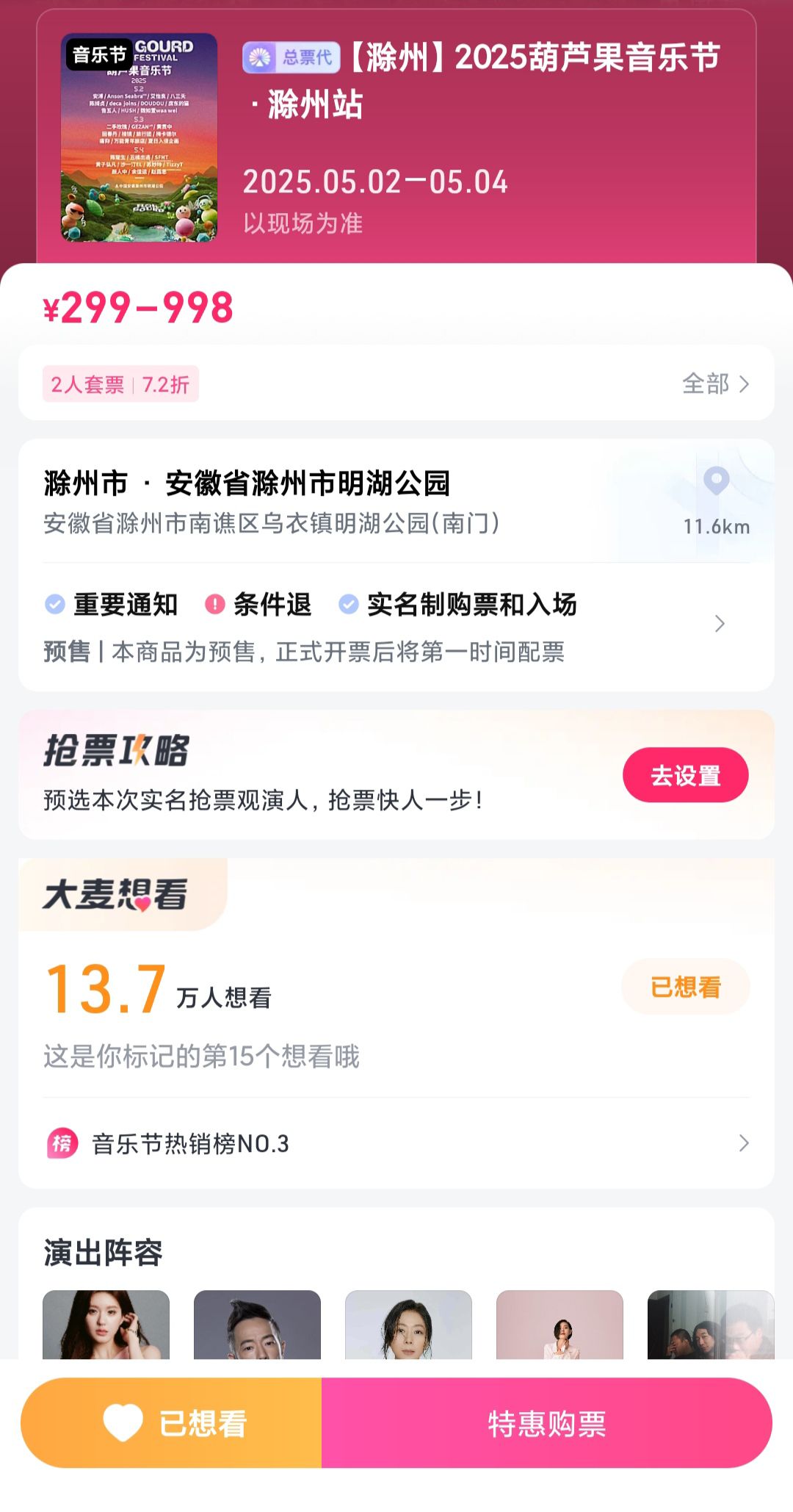Open the second performer's photo in 演出阵容
The width and height of the screenshot is (793, 1512).
[x=257, y=1324]
